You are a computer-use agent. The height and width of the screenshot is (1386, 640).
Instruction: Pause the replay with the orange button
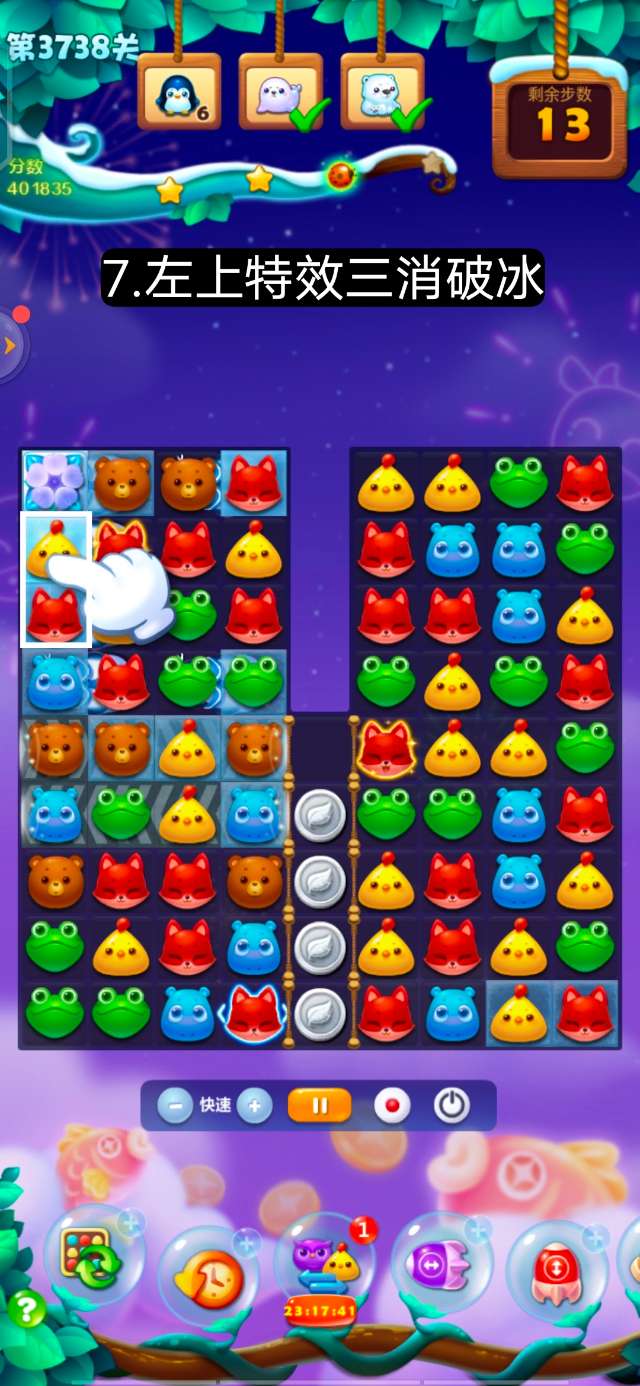click(x=320, y=1106)
